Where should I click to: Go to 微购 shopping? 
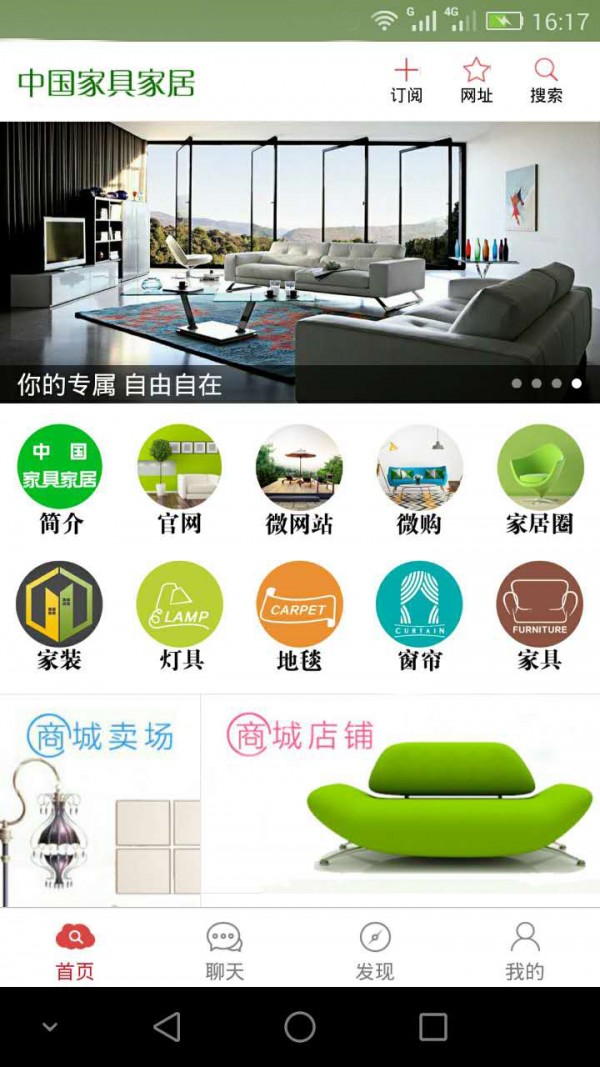pyautogui.click(x=419, y=478)
